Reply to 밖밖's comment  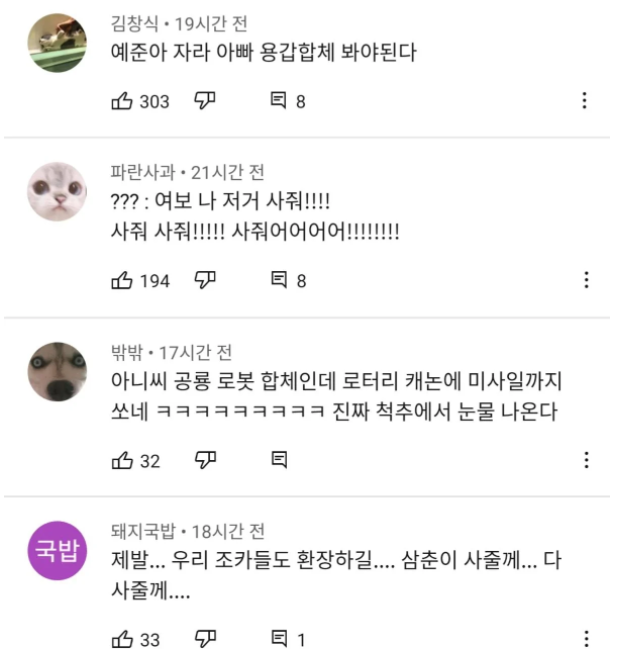click(280, 460)
